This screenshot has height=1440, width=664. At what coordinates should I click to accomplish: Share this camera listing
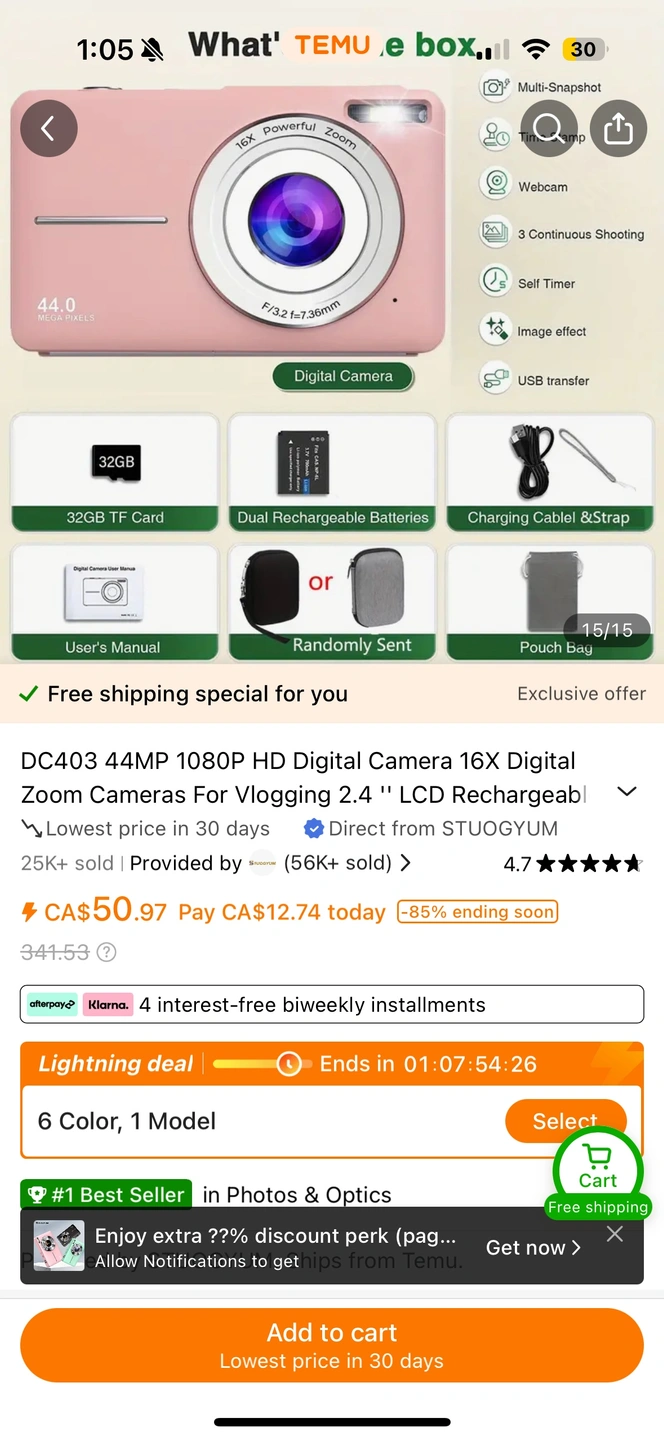click(618, 128)
